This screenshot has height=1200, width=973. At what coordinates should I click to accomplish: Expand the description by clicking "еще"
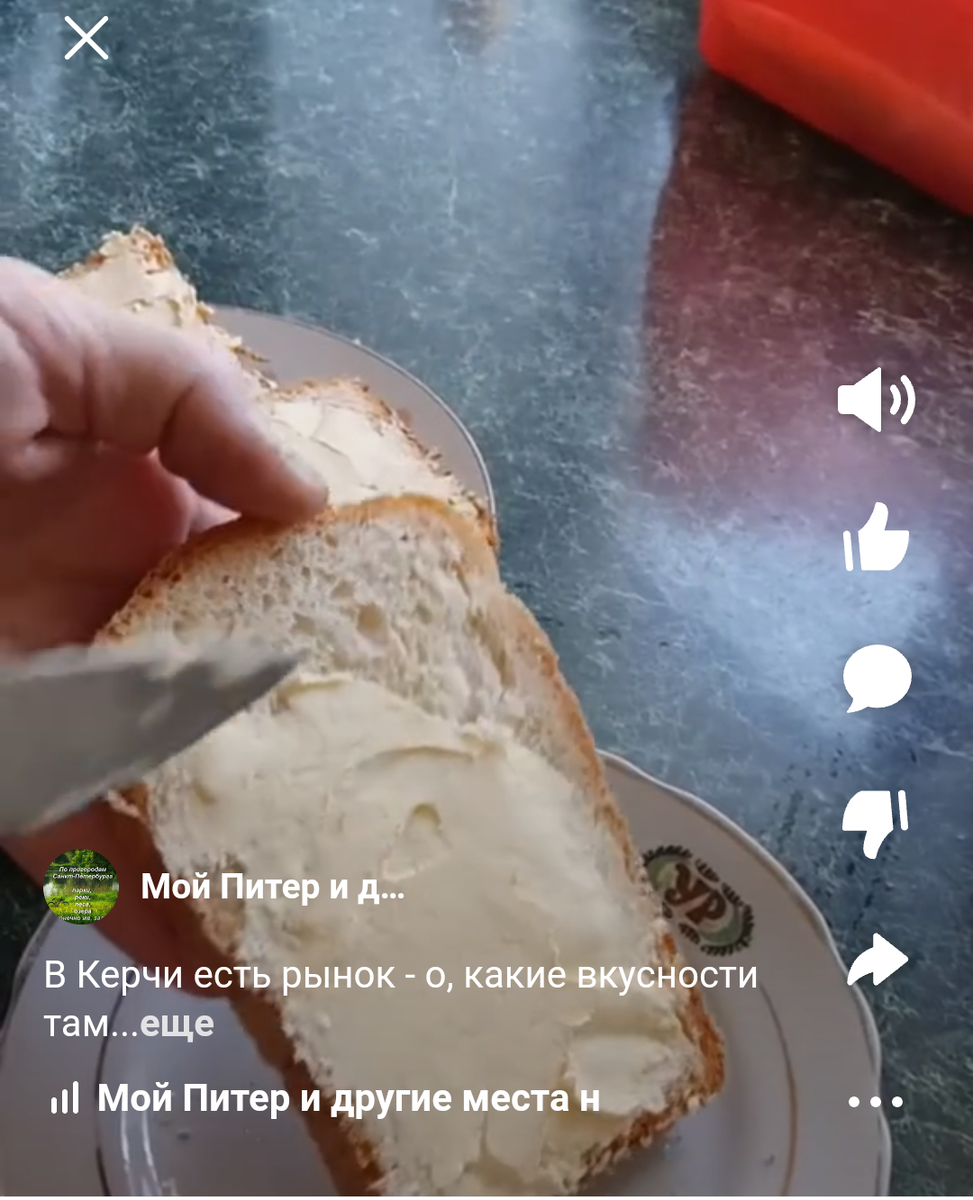pos(176,1023)
